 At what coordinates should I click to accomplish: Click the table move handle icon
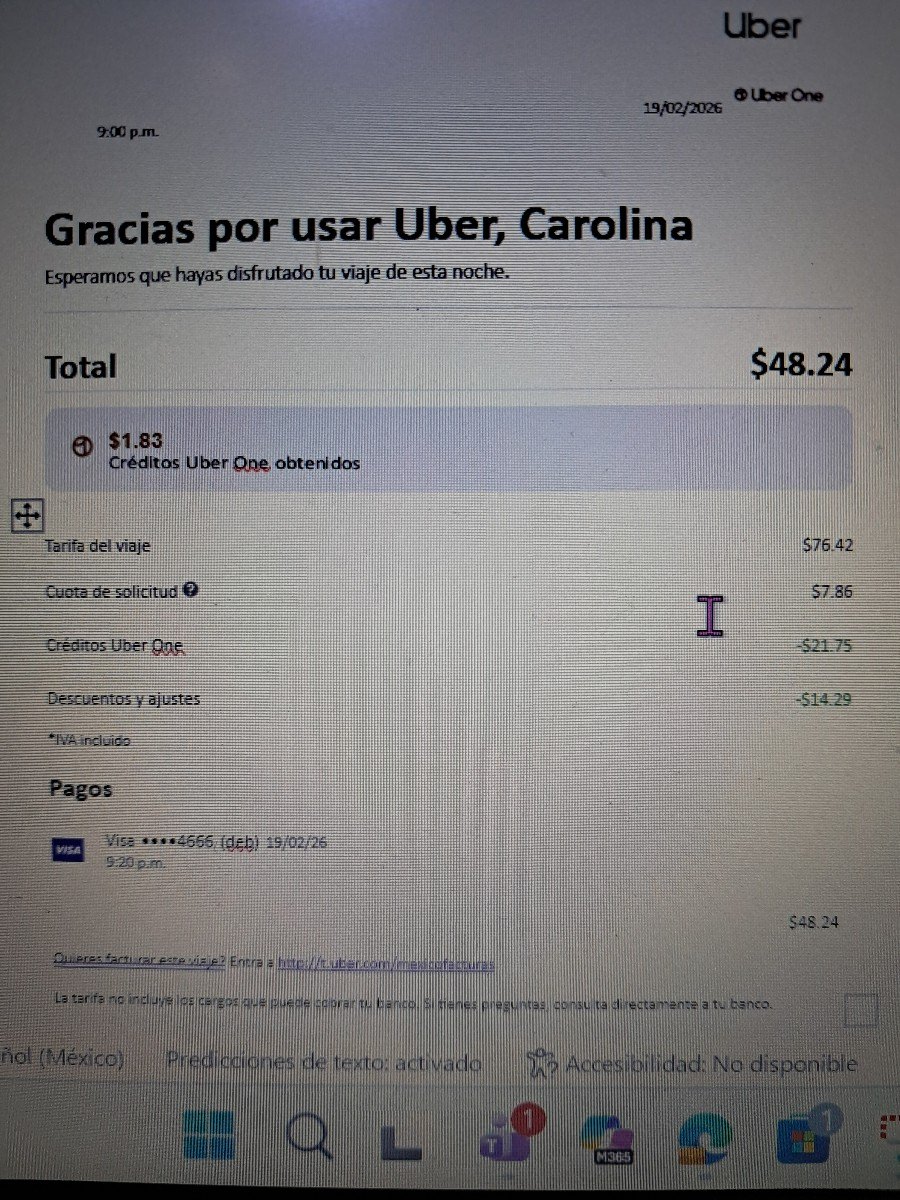coord(26,516)
